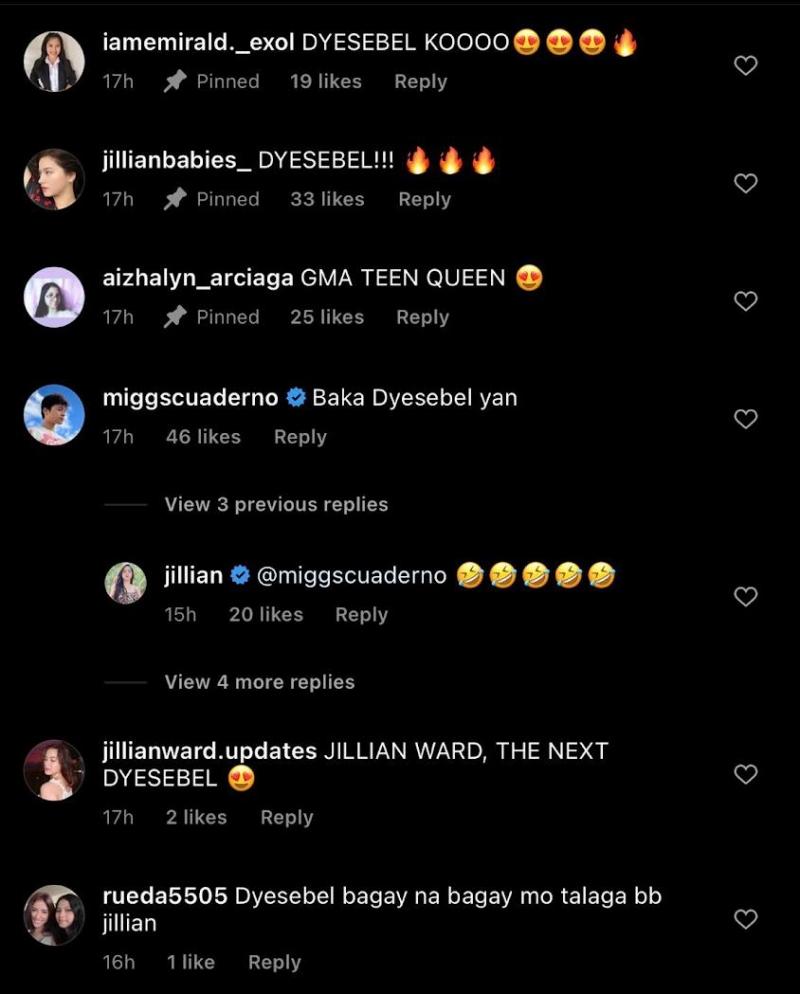
Task: Like rueda5505's comment
Action: (746, 919)
